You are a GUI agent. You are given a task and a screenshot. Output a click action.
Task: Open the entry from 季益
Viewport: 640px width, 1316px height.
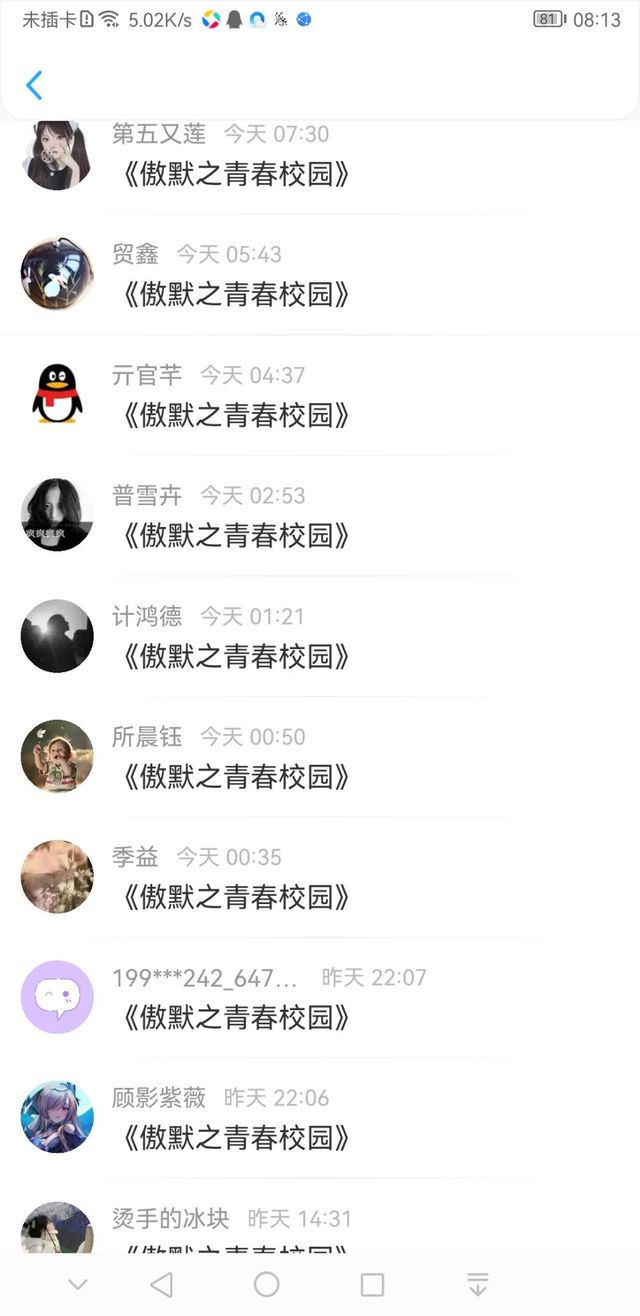point(320,877)
